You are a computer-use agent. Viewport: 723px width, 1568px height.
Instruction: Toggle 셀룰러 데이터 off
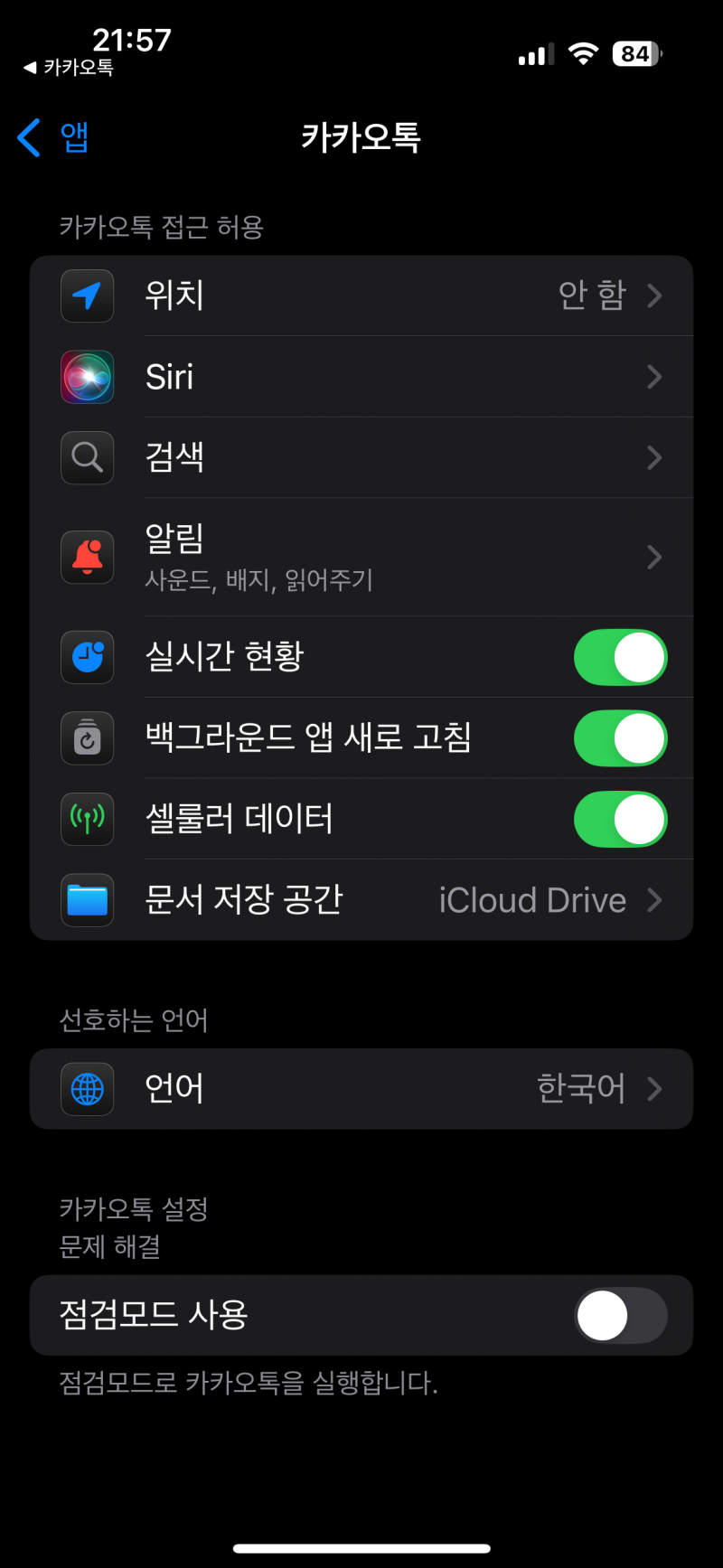pyautogui.click(x=620, y=820)
